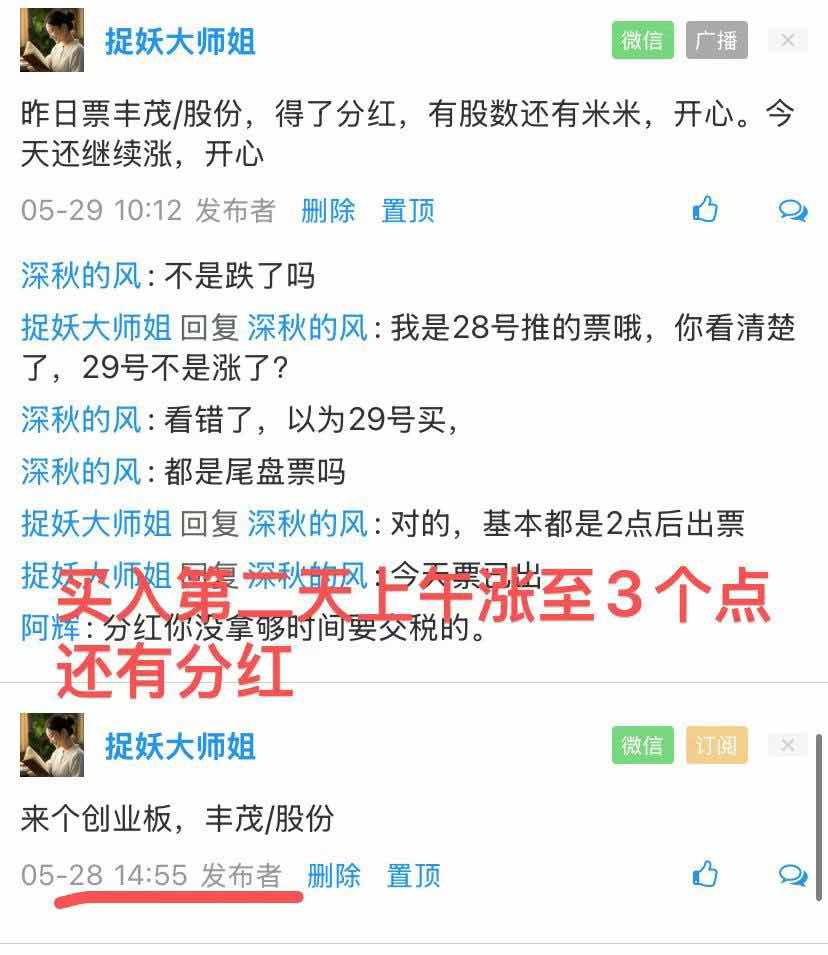This screenshot has width=828, height=955.
Task: Click 置顶 under the 05-28 post
Action: 415,875
